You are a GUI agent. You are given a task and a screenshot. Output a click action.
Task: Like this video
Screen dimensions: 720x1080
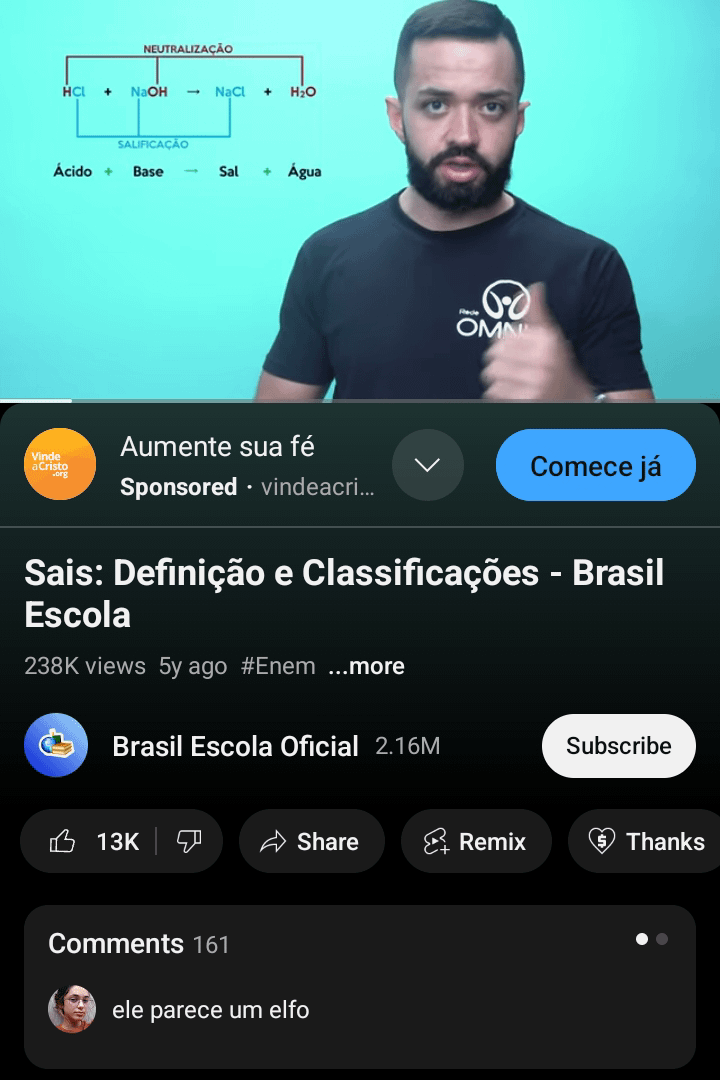[92, 842]
